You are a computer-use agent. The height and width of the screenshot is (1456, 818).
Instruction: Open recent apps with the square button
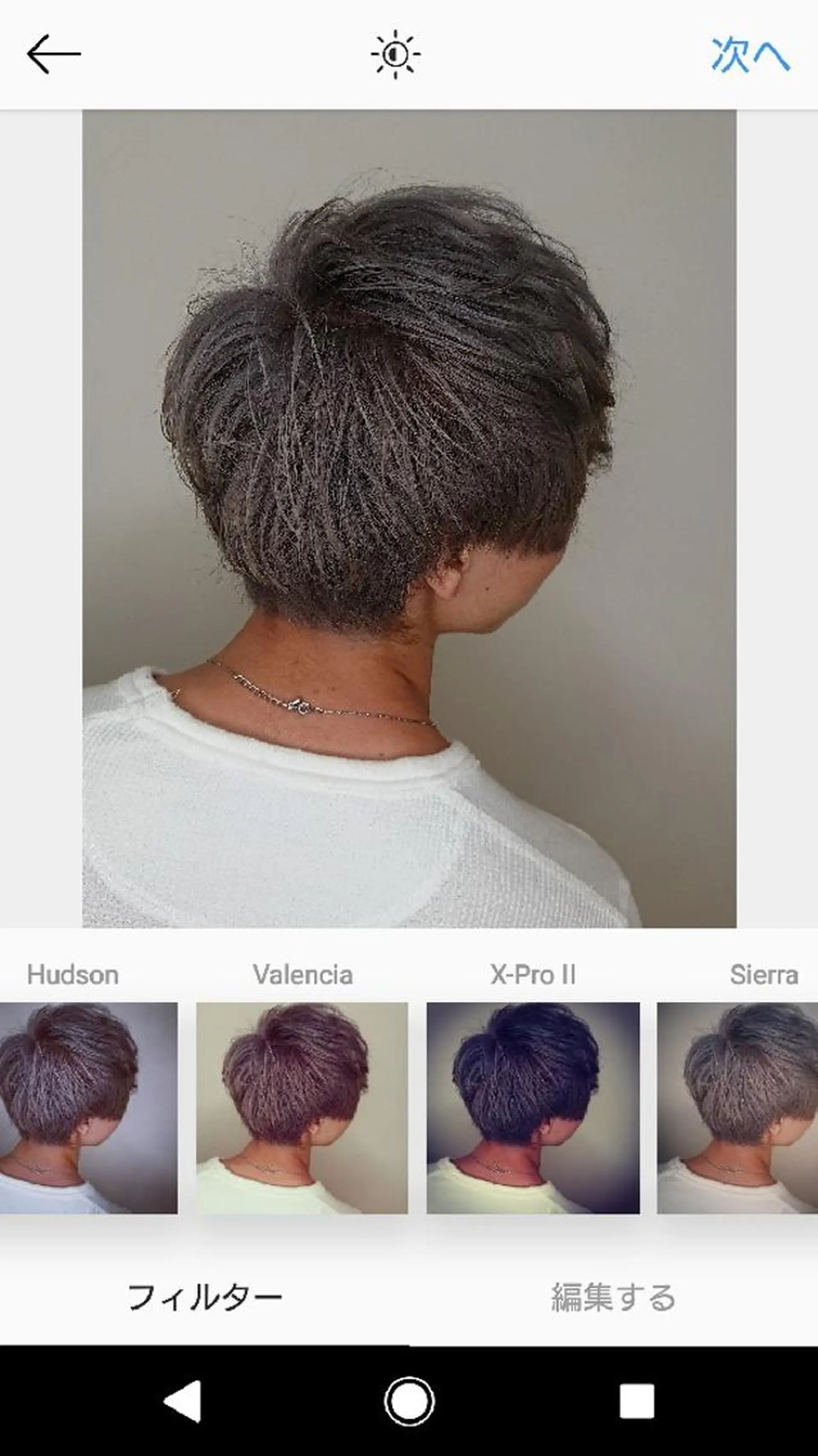coord(637,1401)
